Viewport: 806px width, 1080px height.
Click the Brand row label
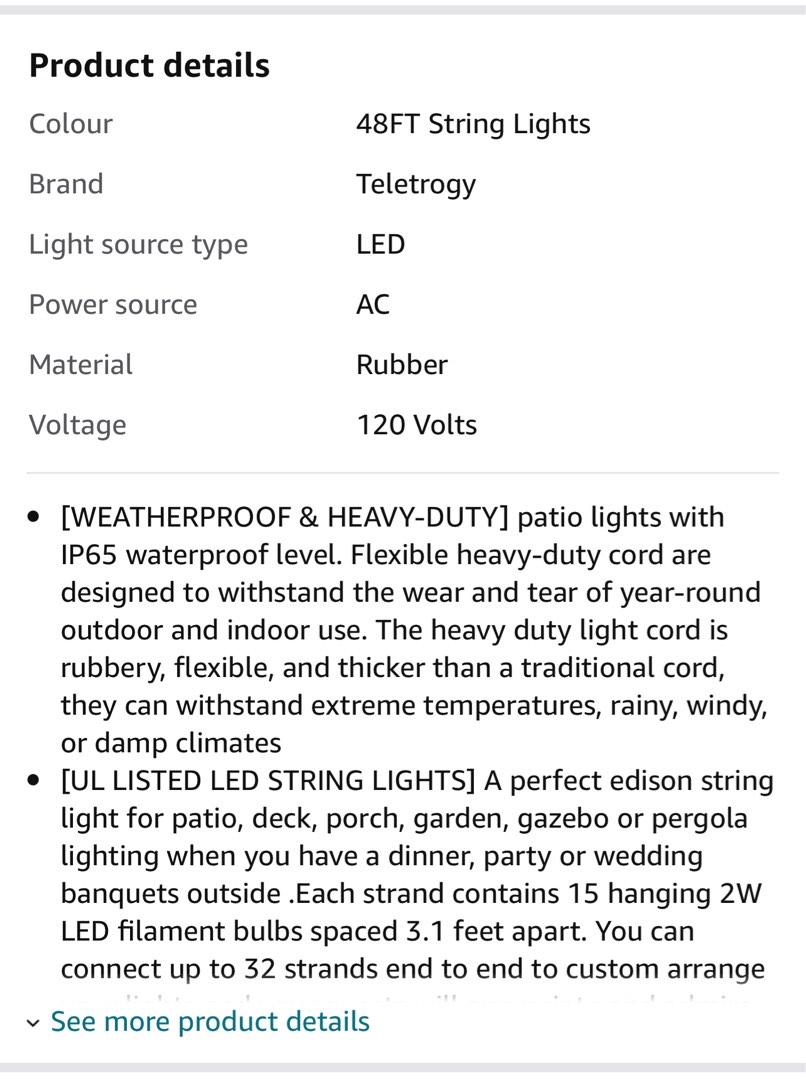pyautogui.click(x=65, y=183)
